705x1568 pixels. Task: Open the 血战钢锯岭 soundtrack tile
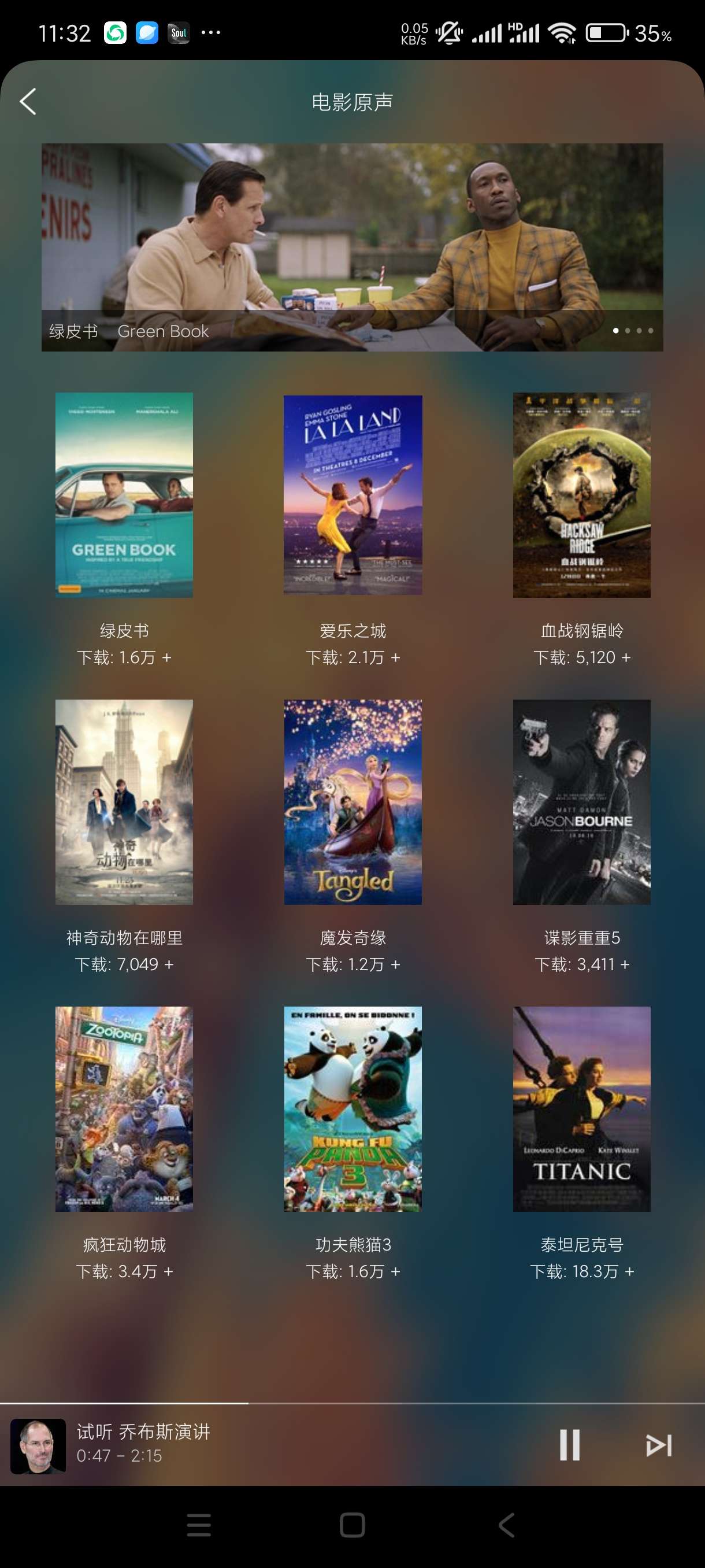tap(581, 494)
